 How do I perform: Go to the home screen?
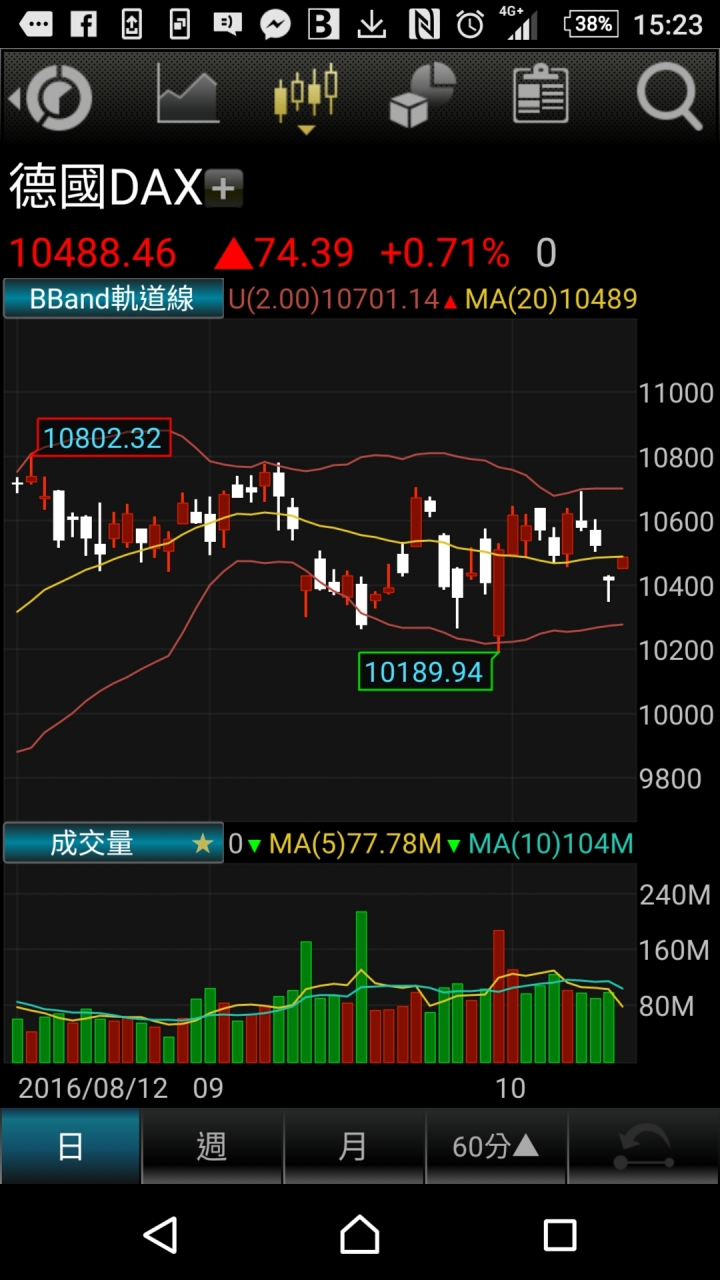pos(360,1236)
